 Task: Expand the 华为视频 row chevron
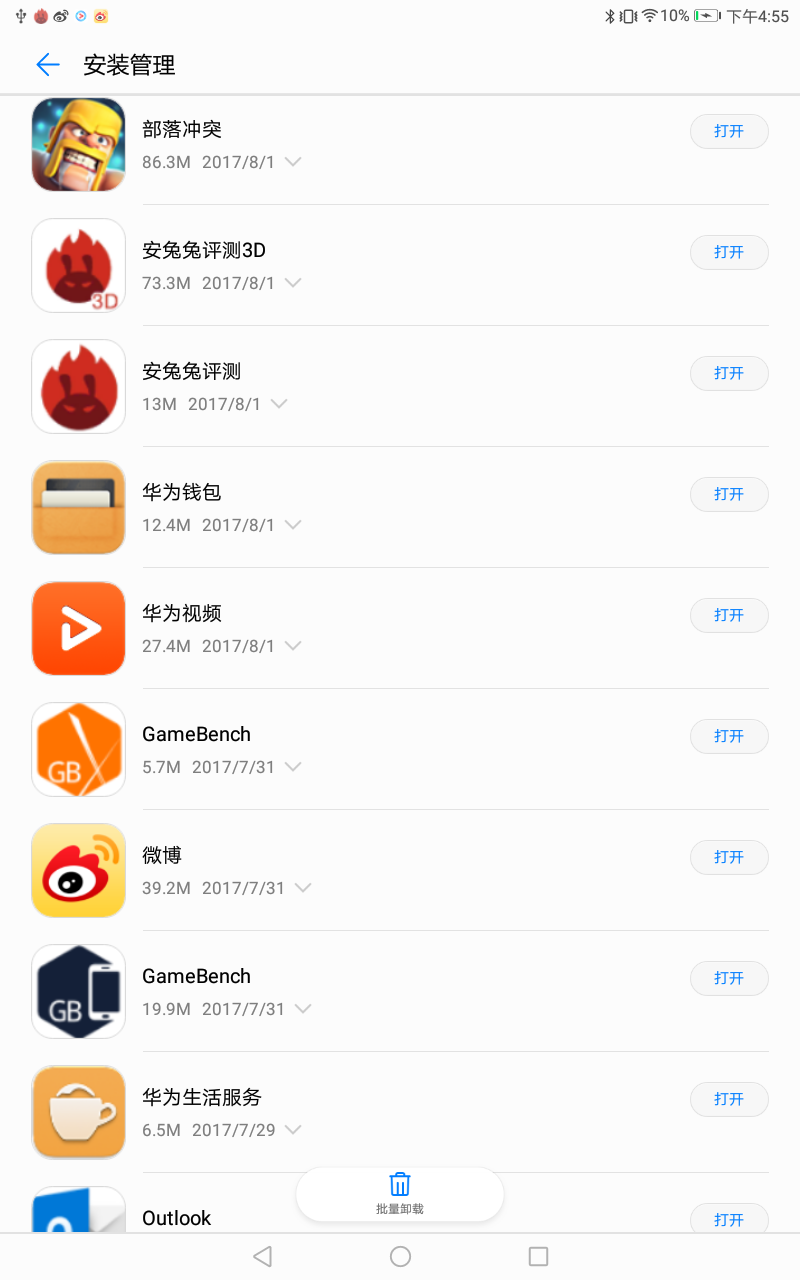click(293, 646)
